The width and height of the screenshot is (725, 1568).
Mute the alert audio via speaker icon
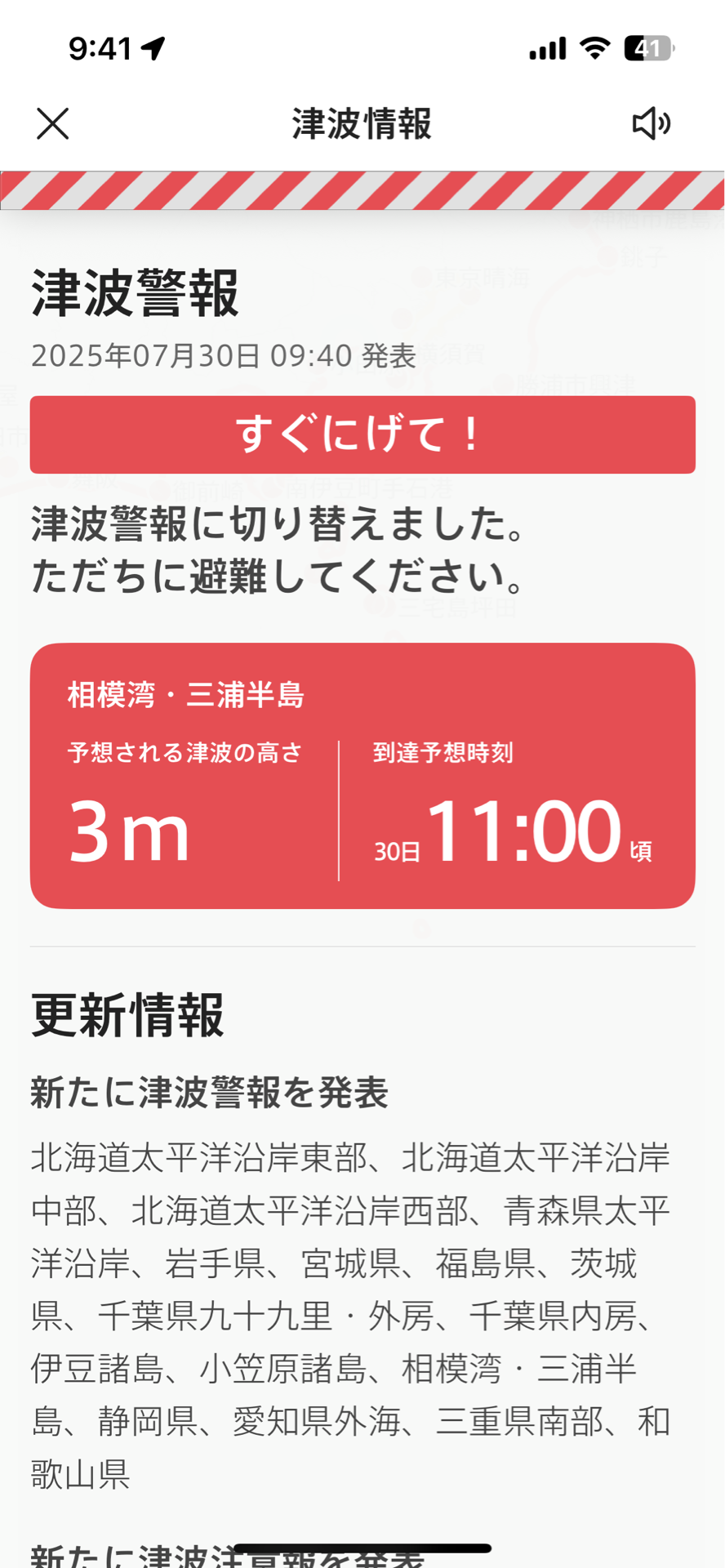649,124
